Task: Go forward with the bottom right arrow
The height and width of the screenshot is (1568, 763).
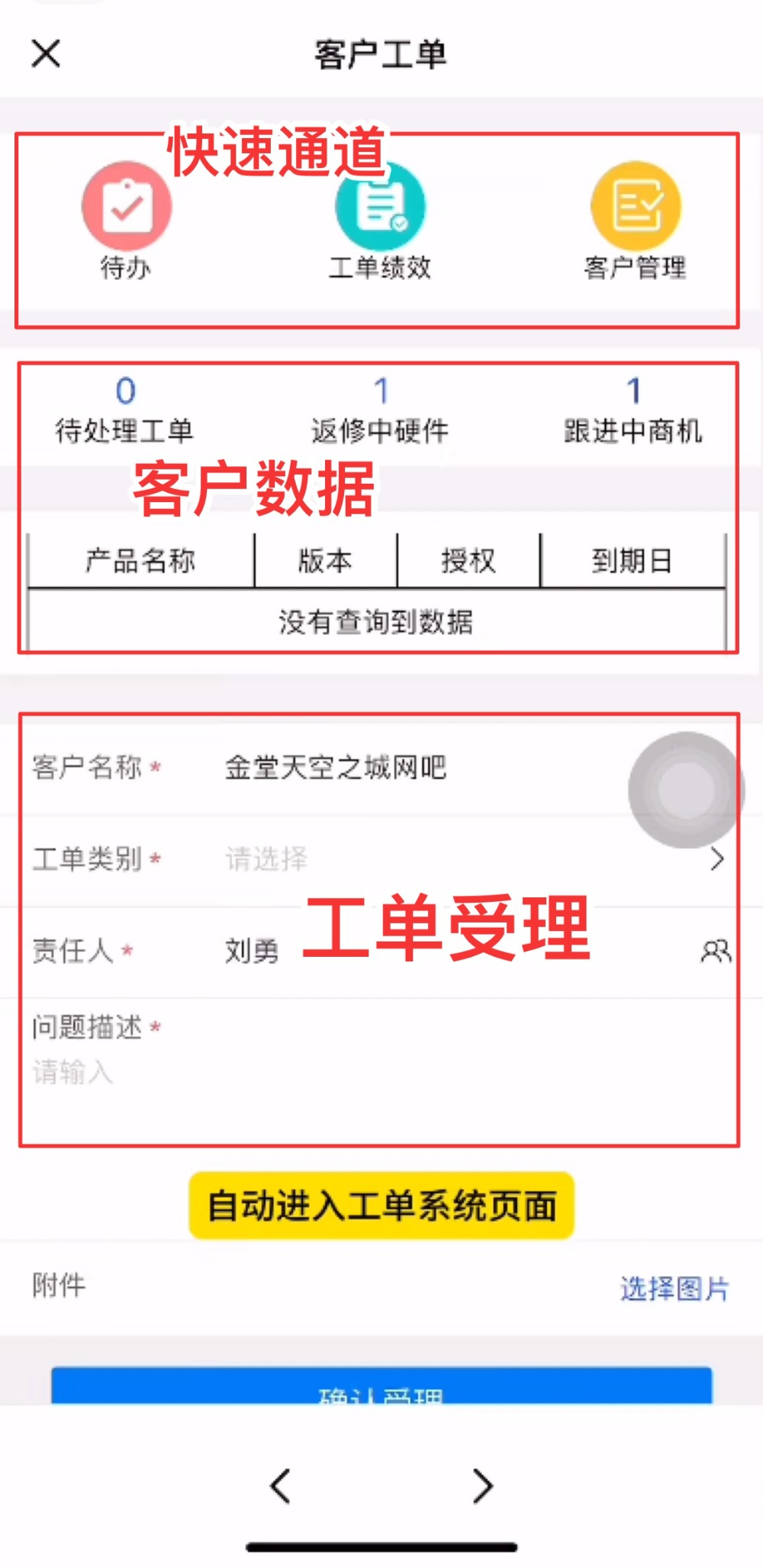Action: tap(482, 1486)
